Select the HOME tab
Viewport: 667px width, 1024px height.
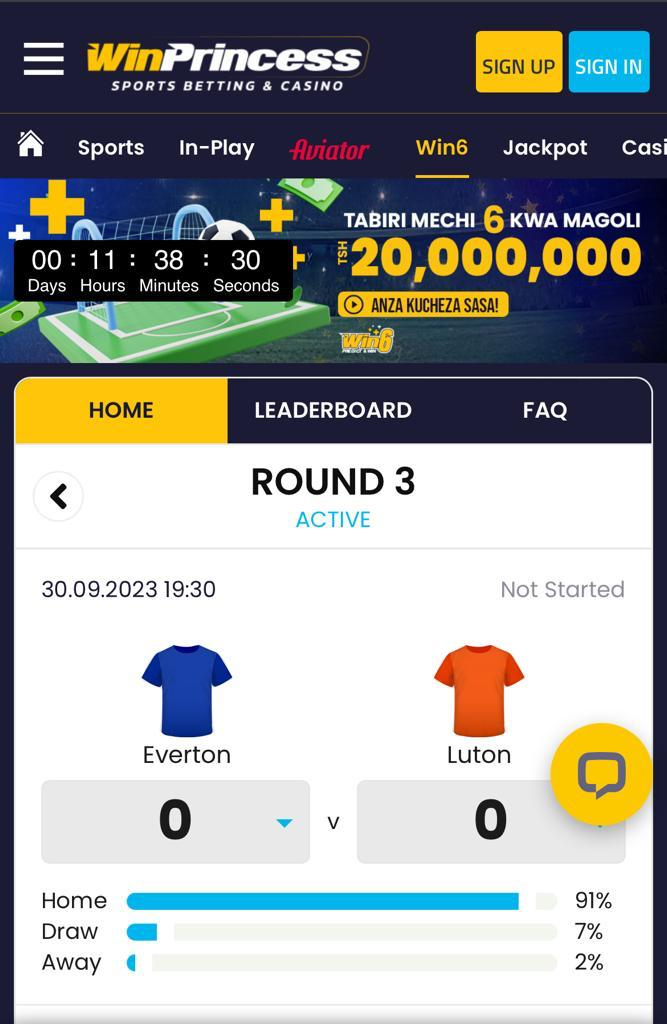(121, 410)
